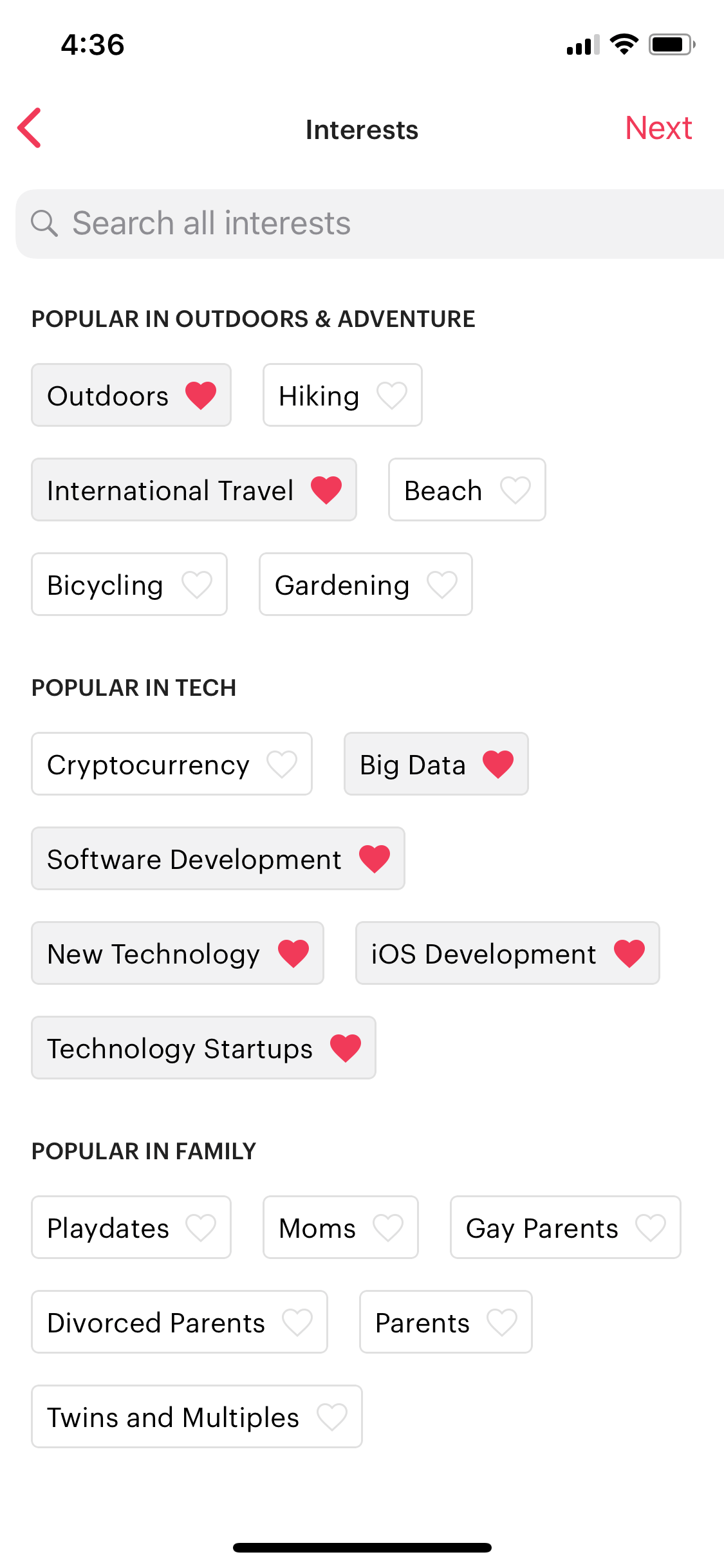Screen dimensions: 724x1568
Task: Remove iOS Development from selected interests
Action: pos(508,953)
